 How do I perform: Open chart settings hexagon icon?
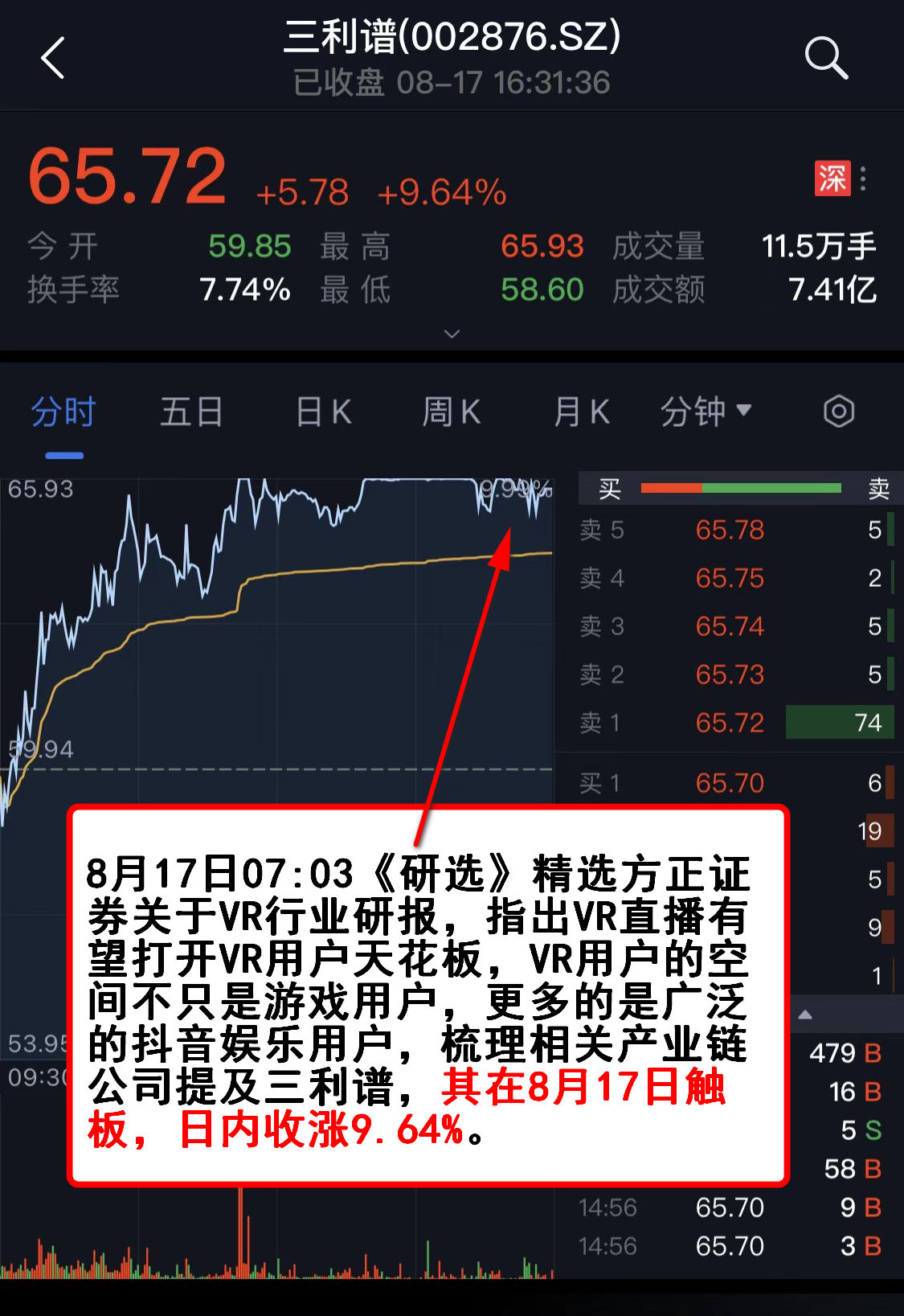coord(838,412)
